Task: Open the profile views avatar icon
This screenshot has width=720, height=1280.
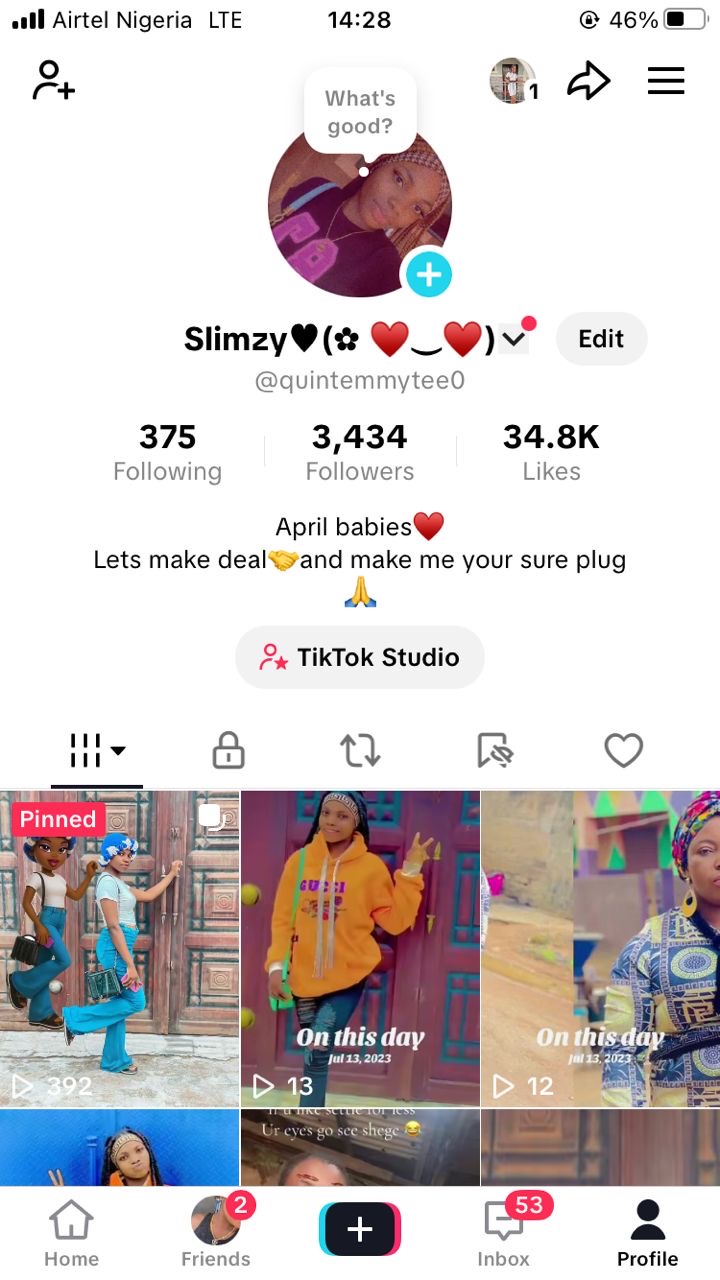Action: [x=513, y=81]
